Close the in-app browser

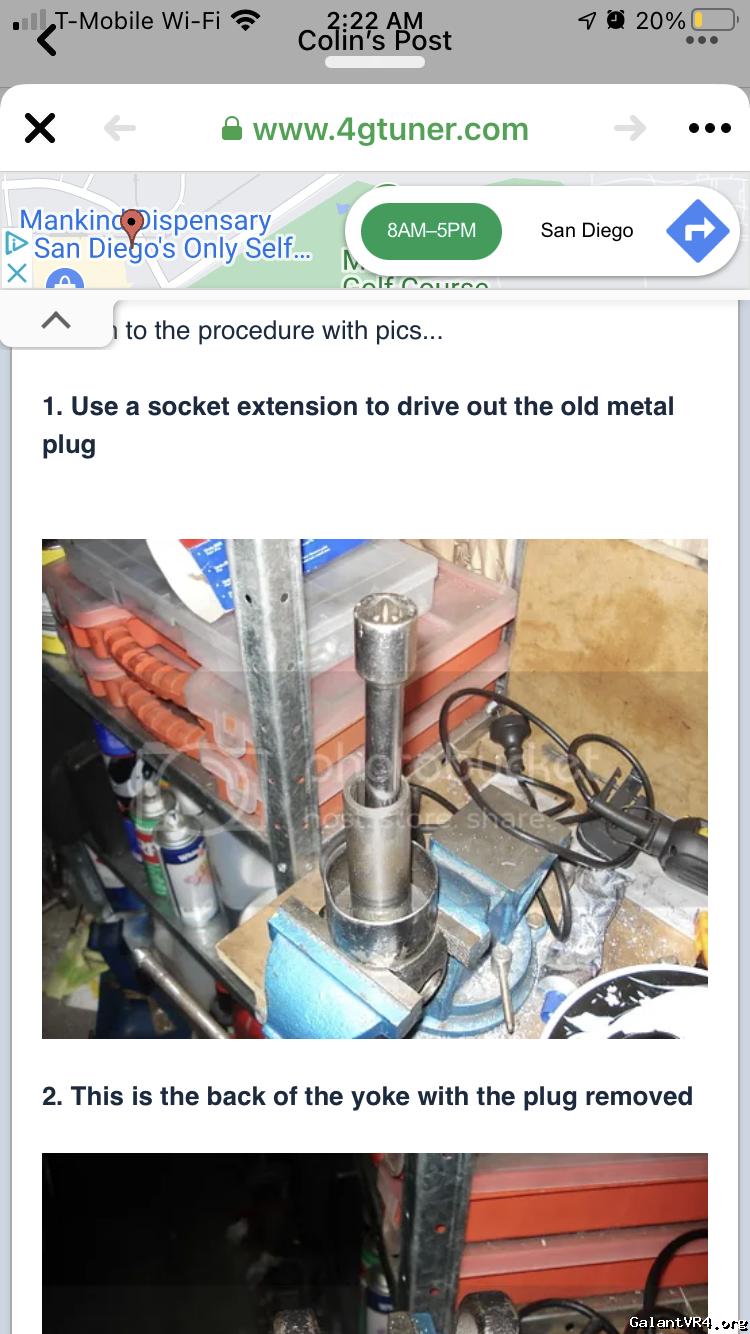(40, 128)
